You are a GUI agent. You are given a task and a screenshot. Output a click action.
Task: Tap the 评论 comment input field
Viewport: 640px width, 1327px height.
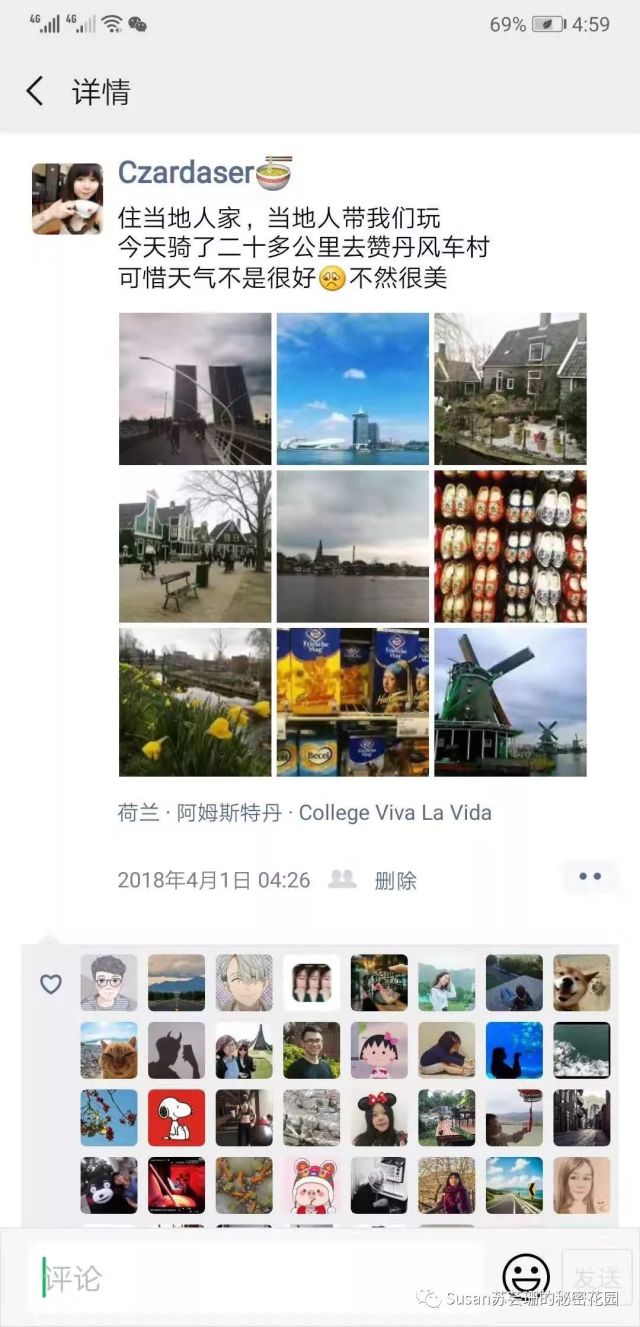(260, 1277)
